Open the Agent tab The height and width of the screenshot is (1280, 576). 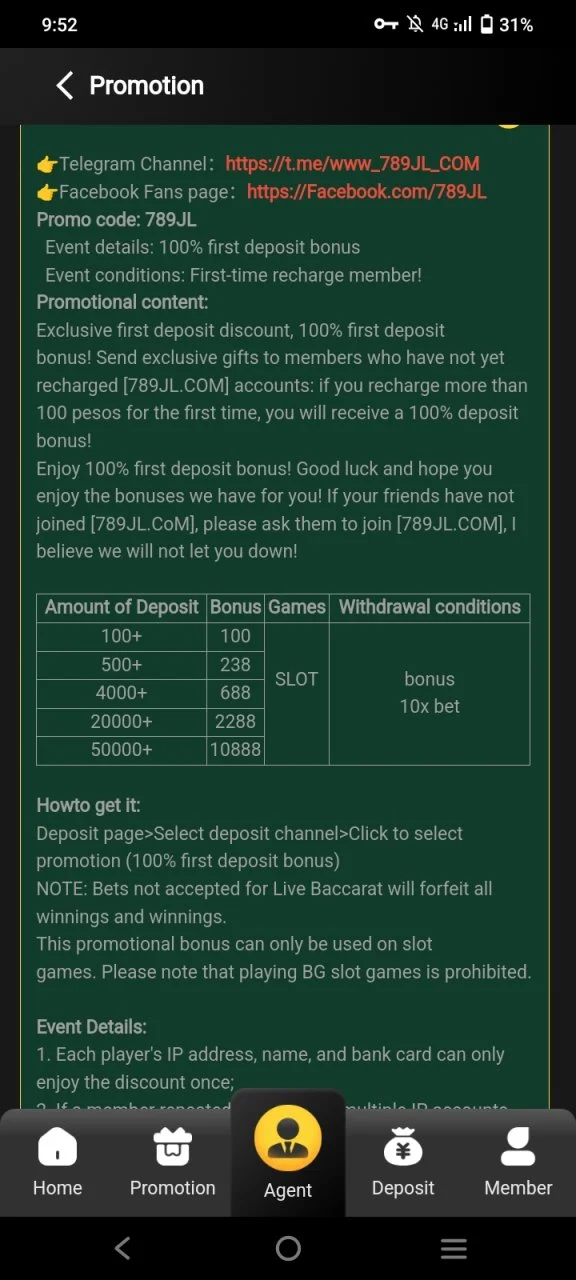[x=288, y=1153]
